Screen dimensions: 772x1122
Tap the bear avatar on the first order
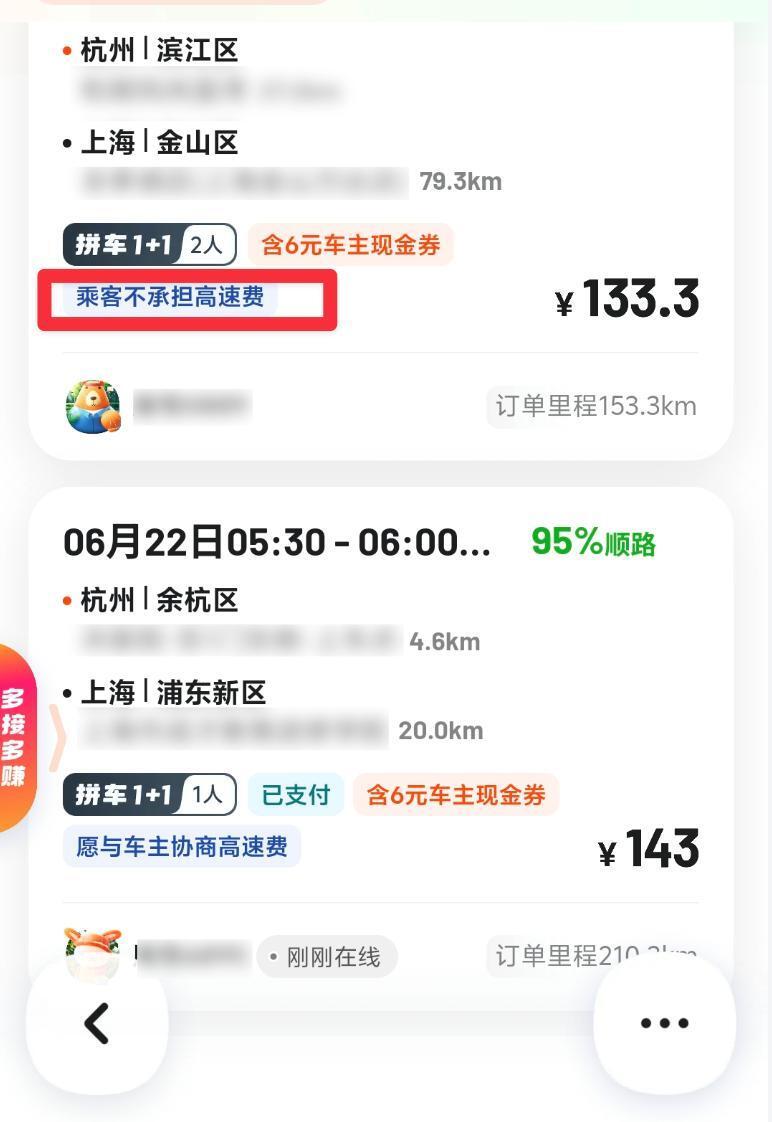point(93,406)
